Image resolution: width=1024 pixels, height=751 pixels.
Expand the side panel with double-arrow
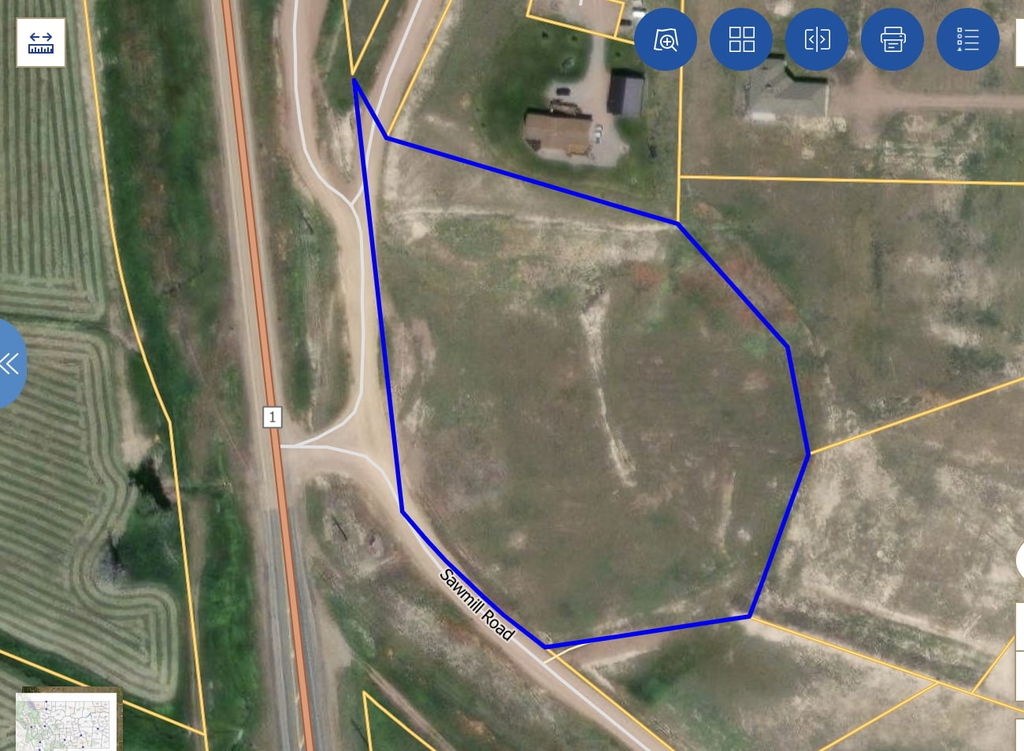10,363
